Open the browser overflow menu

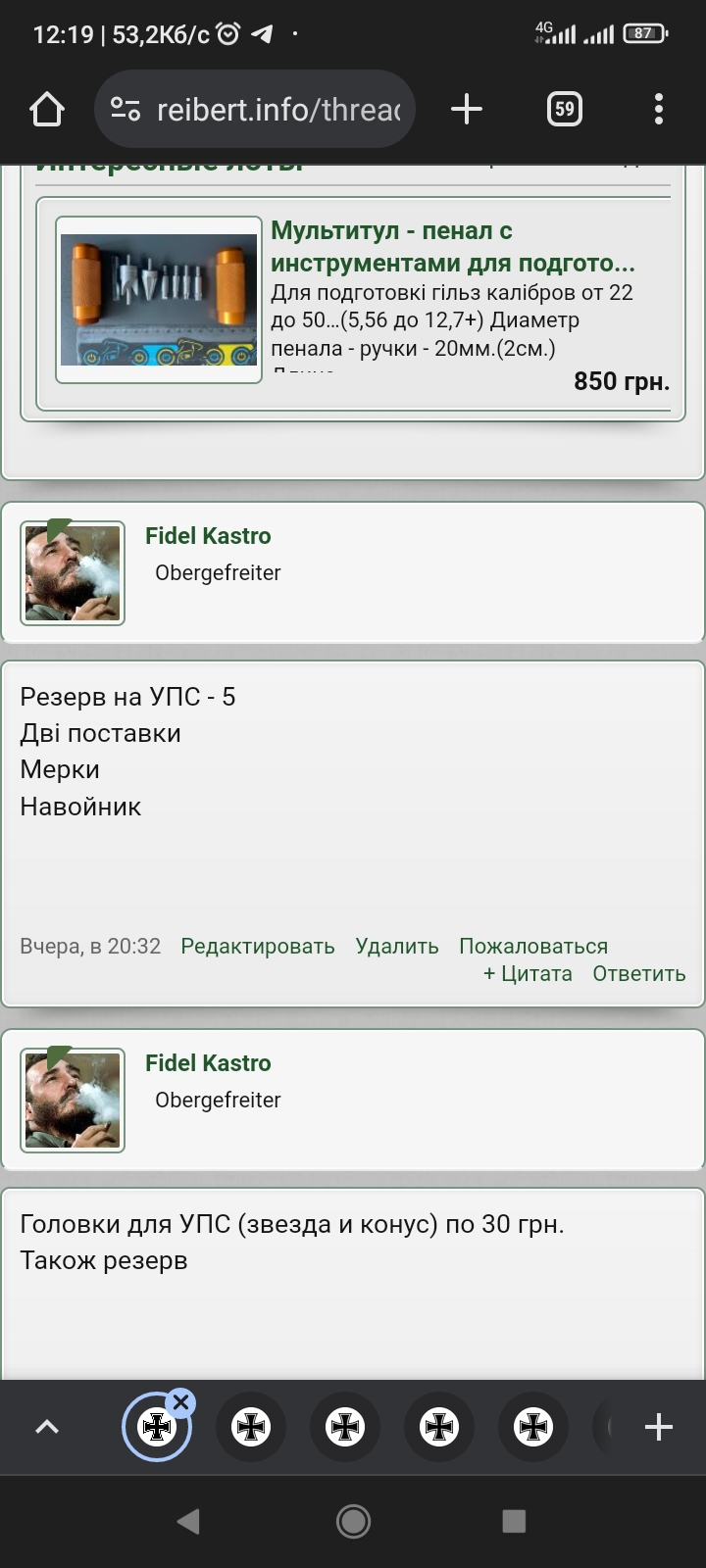tap(659, 109)
